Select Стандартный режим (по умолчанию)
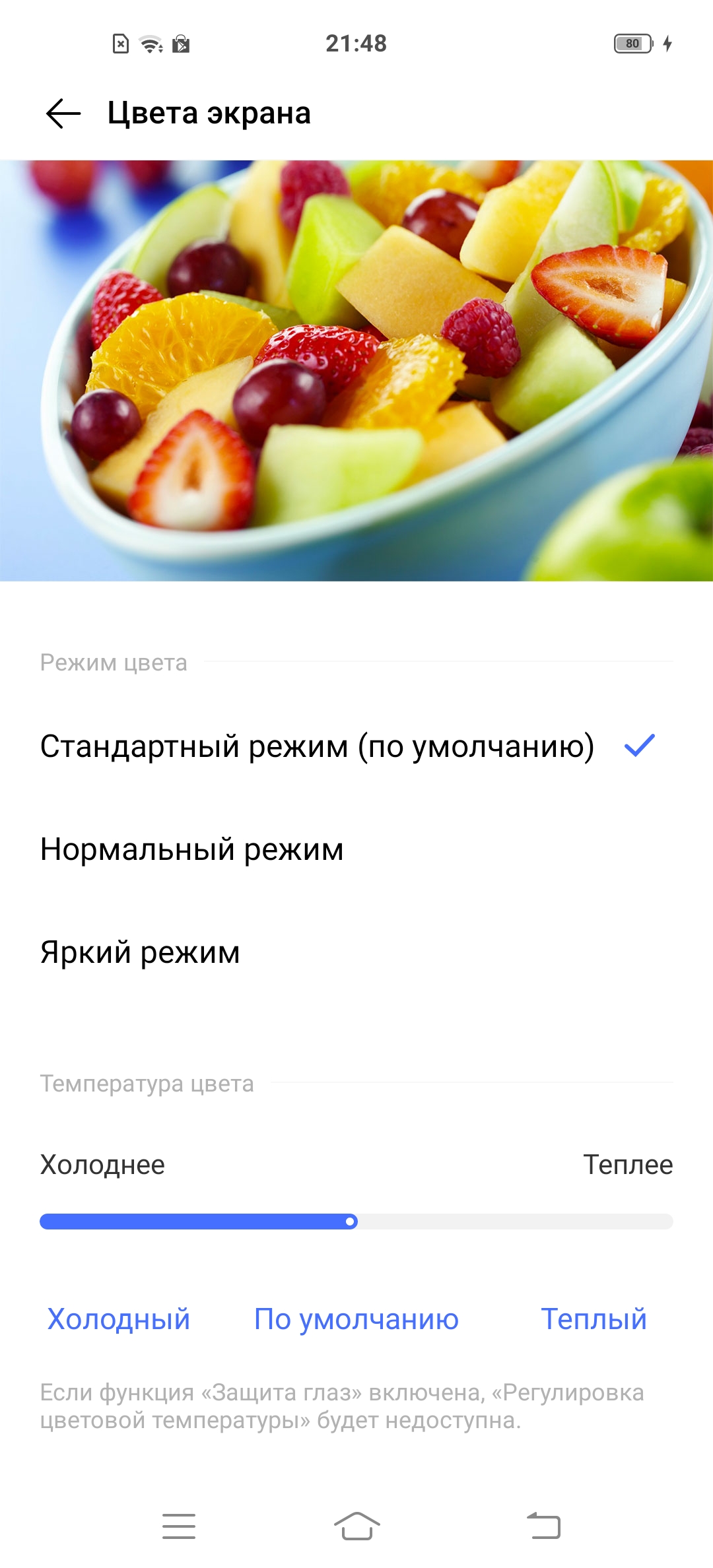The width and height of the screenshot is (713, 1568). click(317, 746)
